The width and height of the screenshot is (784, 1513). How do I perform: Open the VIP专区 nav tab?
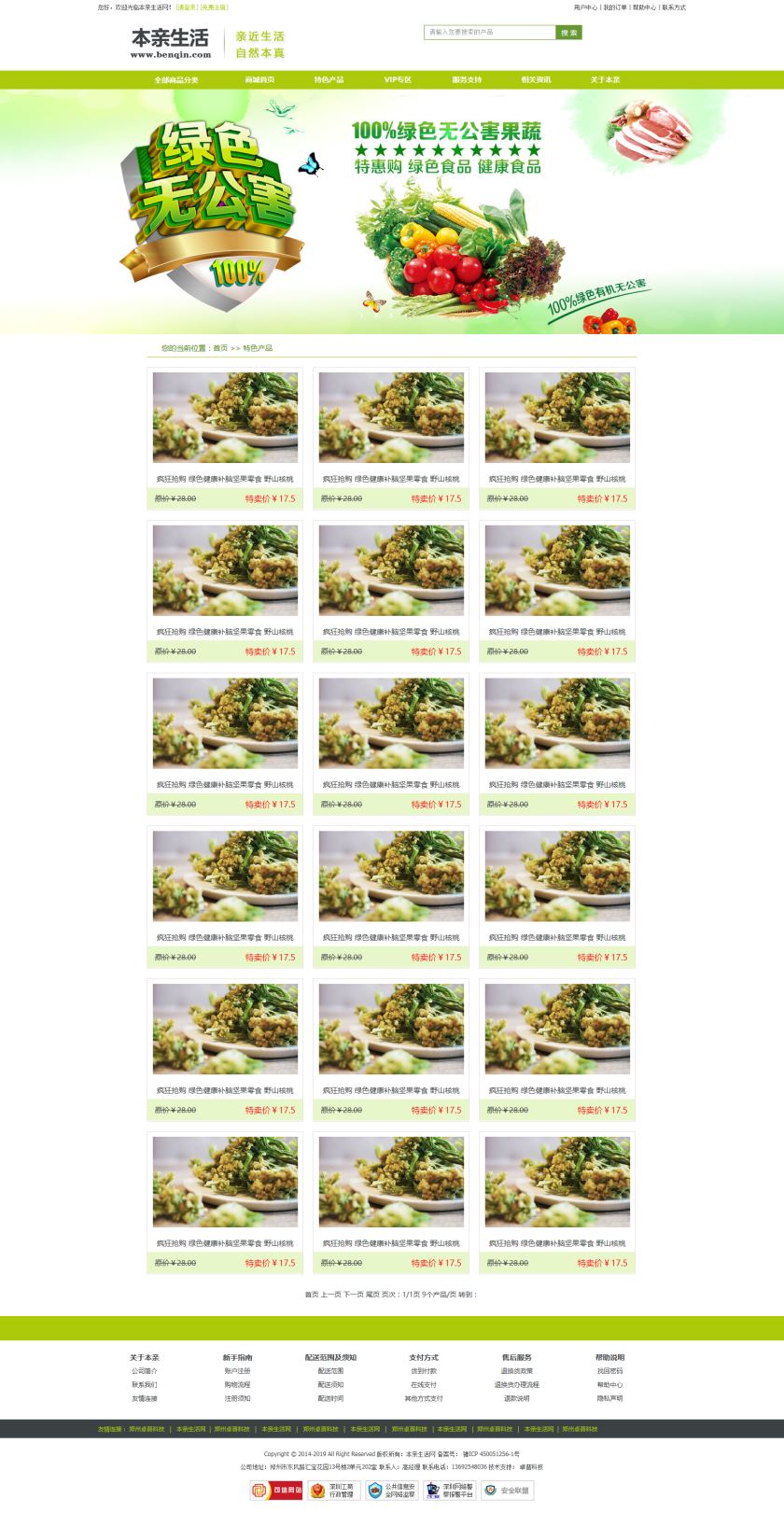[398, 80]
